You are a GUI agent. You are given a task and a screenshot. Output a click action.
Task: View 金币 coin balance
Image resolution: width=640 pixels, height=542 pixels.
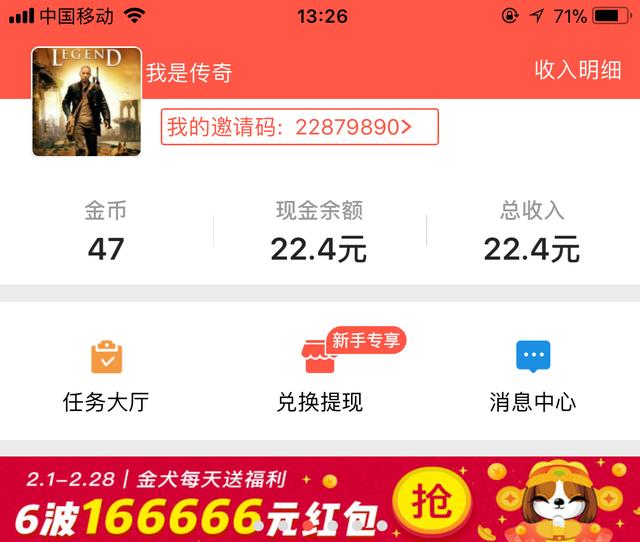tap(106, 232)
